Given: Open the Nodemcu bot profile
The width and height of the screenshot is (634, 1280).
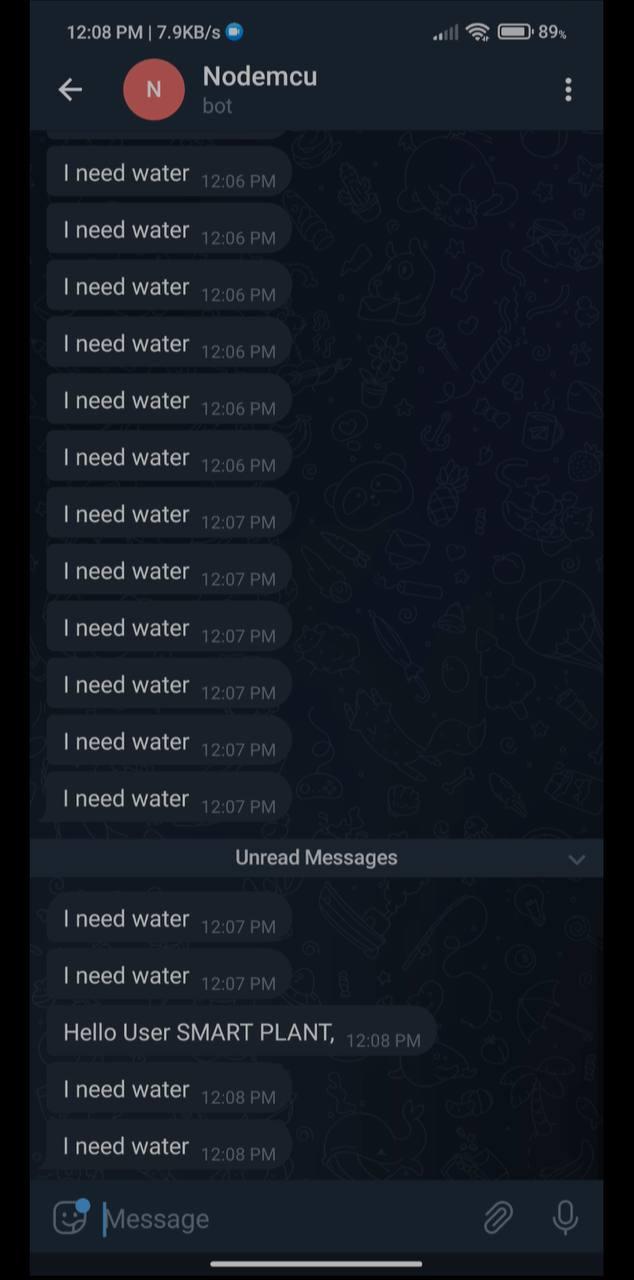Looking at the screenshot, I should pyautogui.click(x=258, y=89).
